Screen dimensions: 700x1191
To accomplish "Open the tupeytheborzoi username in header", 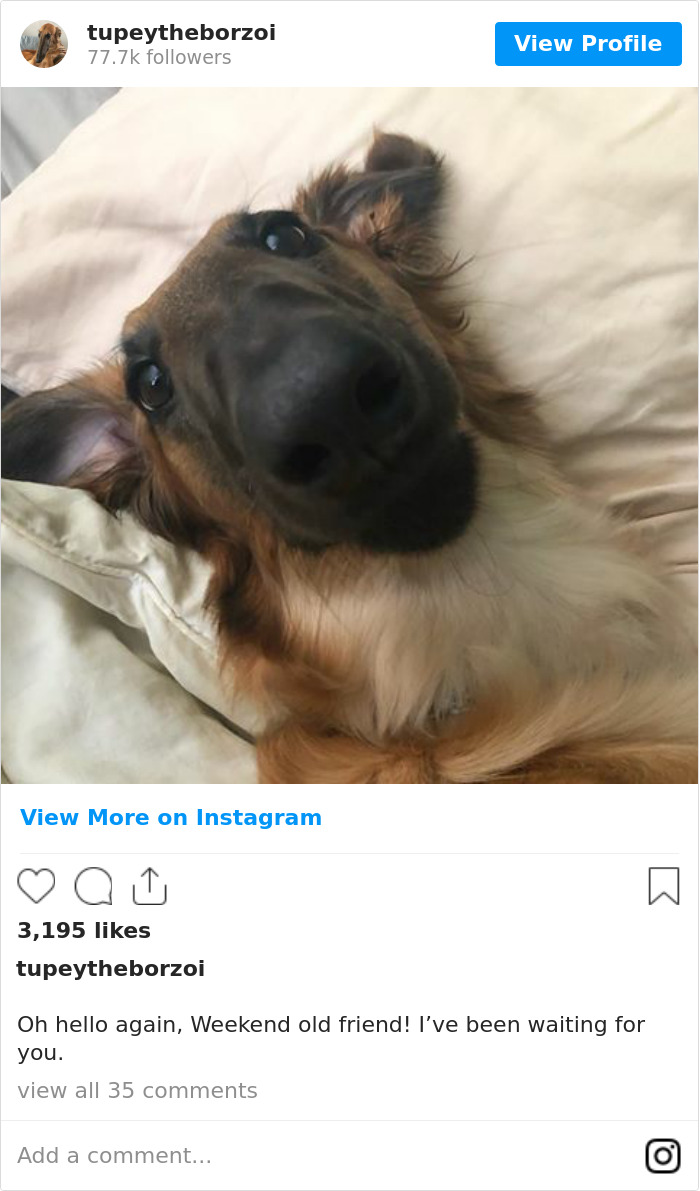I will (x=181, y=33).
